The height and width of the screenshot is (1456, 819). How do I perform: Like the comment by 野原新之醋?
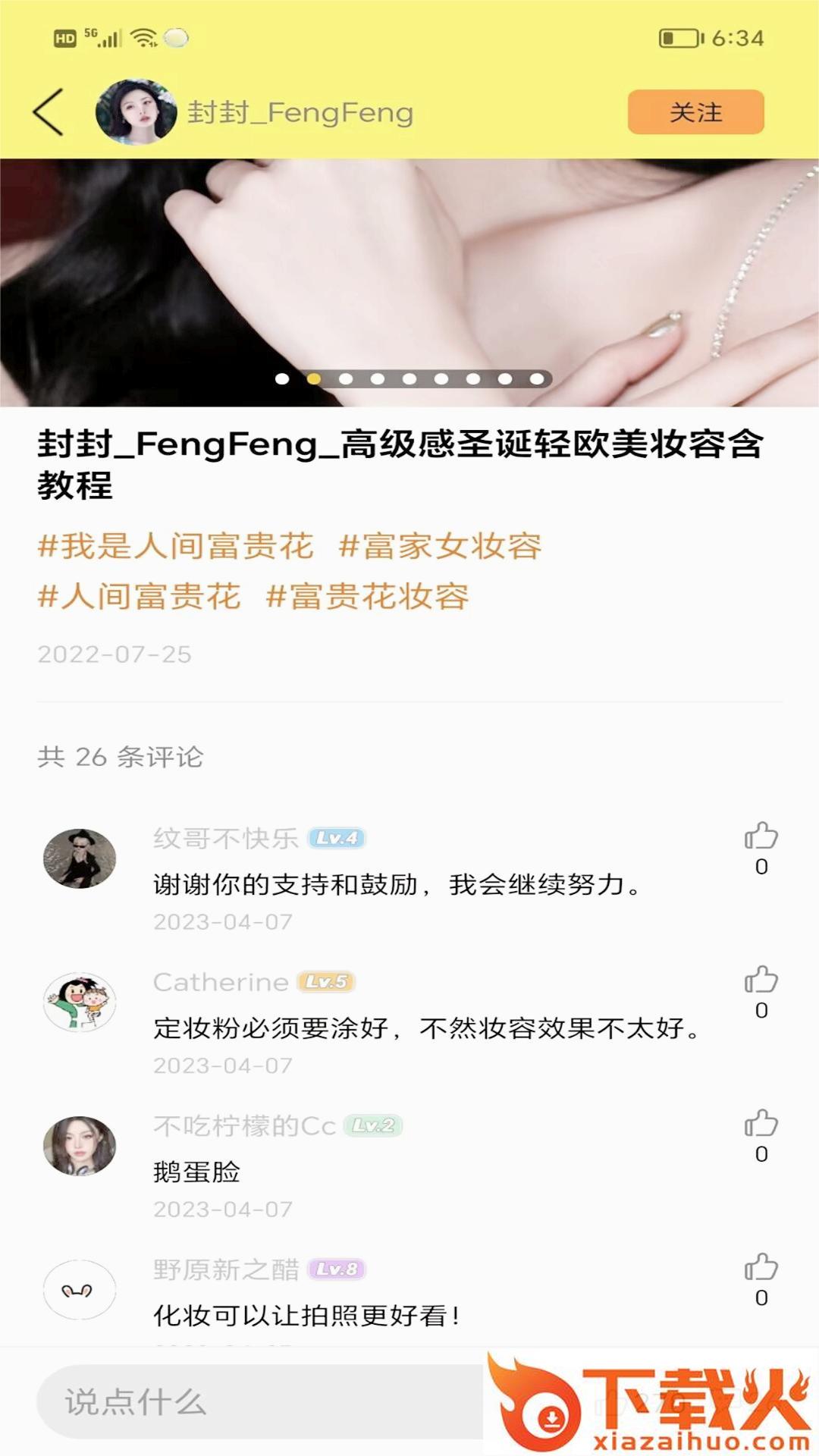(761, 1267)
